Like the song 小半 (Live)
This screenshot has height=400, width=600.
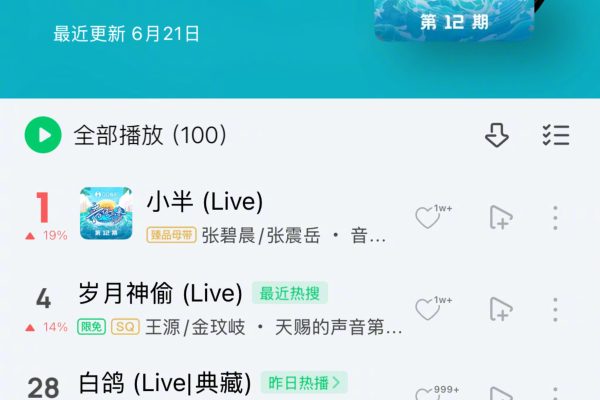[x=429, y=217]
